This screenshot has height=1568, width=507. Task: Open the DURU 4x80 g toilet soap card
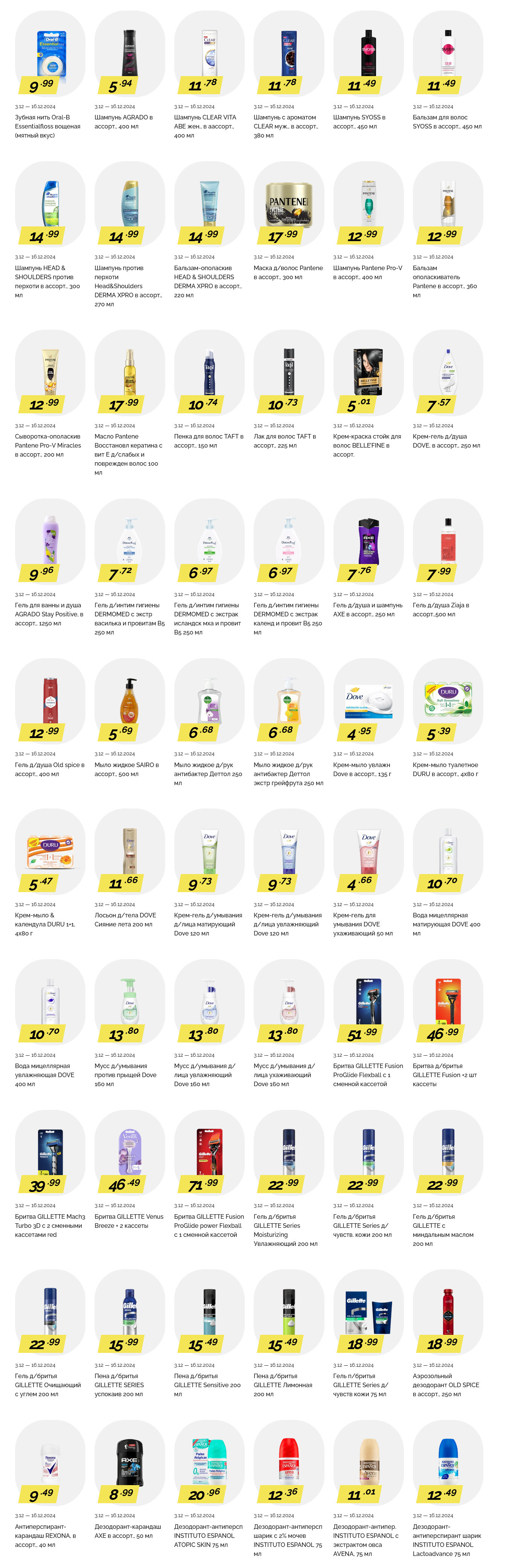click(448, 701)
